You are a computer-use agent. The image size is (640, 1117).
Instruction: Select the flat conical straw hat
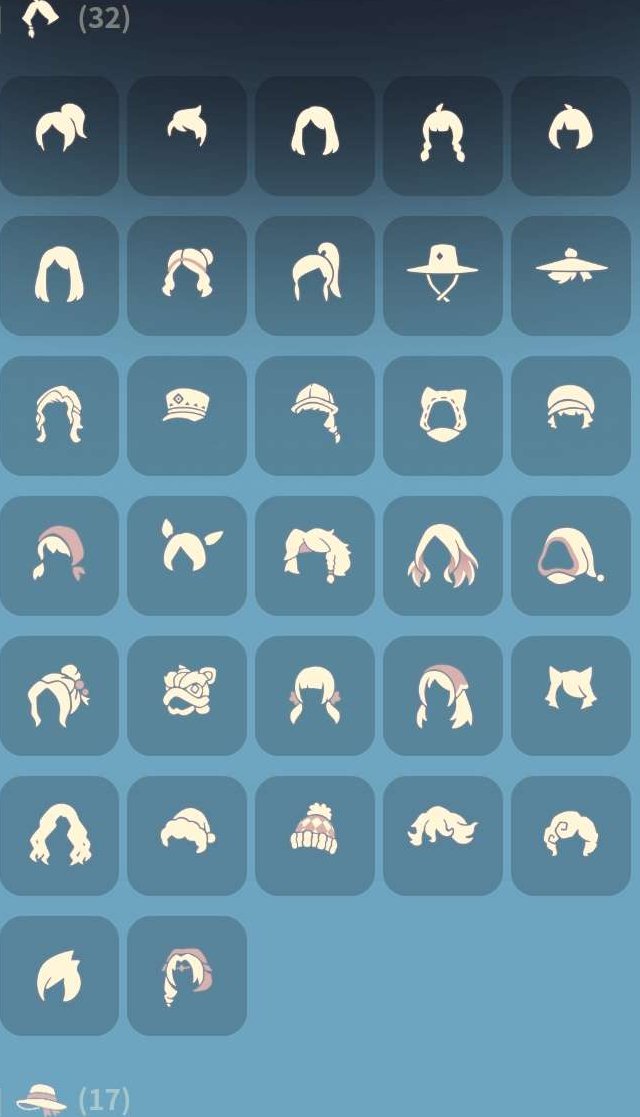coord(570,275)
